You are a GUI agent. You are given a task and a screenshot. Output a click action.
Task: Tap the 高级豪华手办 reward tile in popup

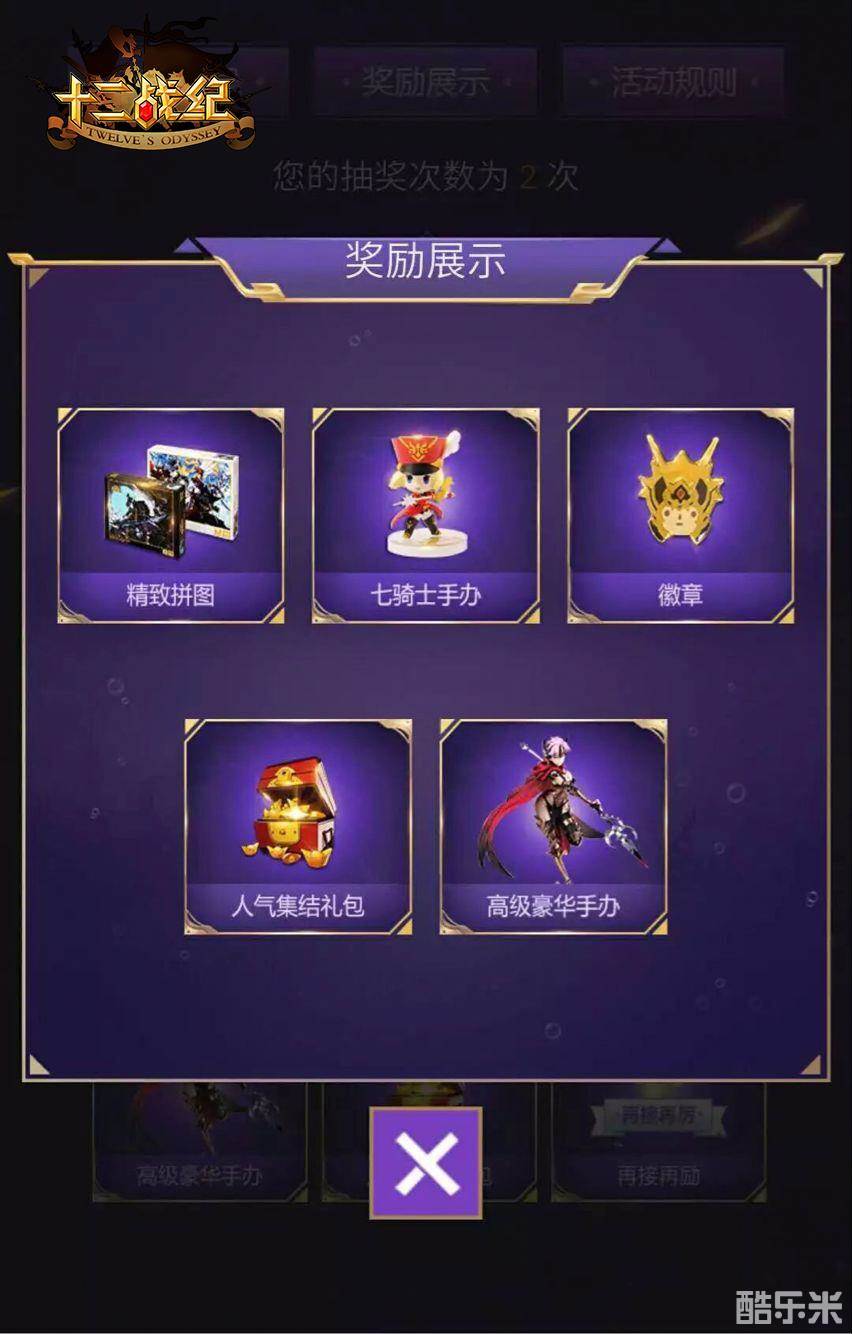tap(554, 828)
